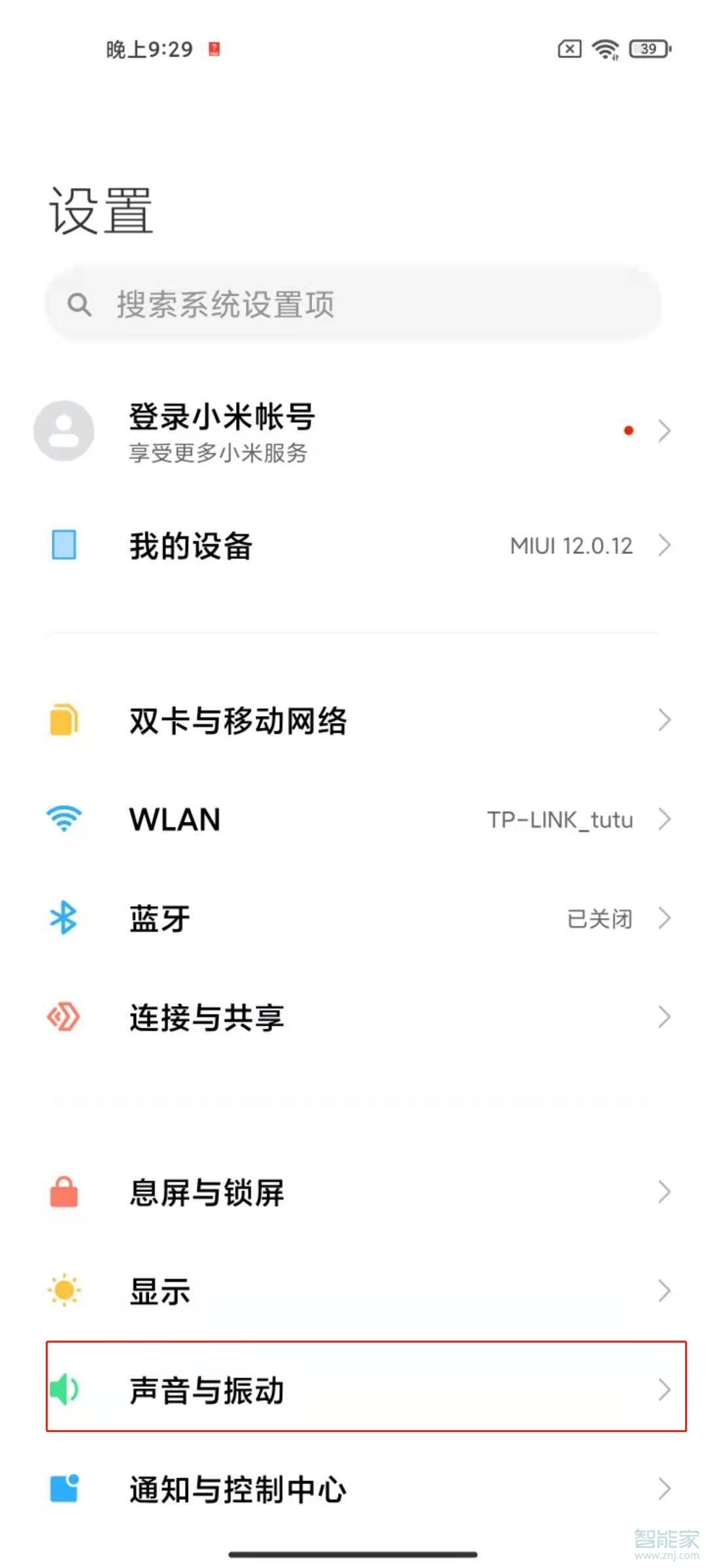The height and width of the screenshot is (1568, 706).
Task: Tap the magnifier icon in the search bar
Action: pyautogui.click(x=81, y=302)
